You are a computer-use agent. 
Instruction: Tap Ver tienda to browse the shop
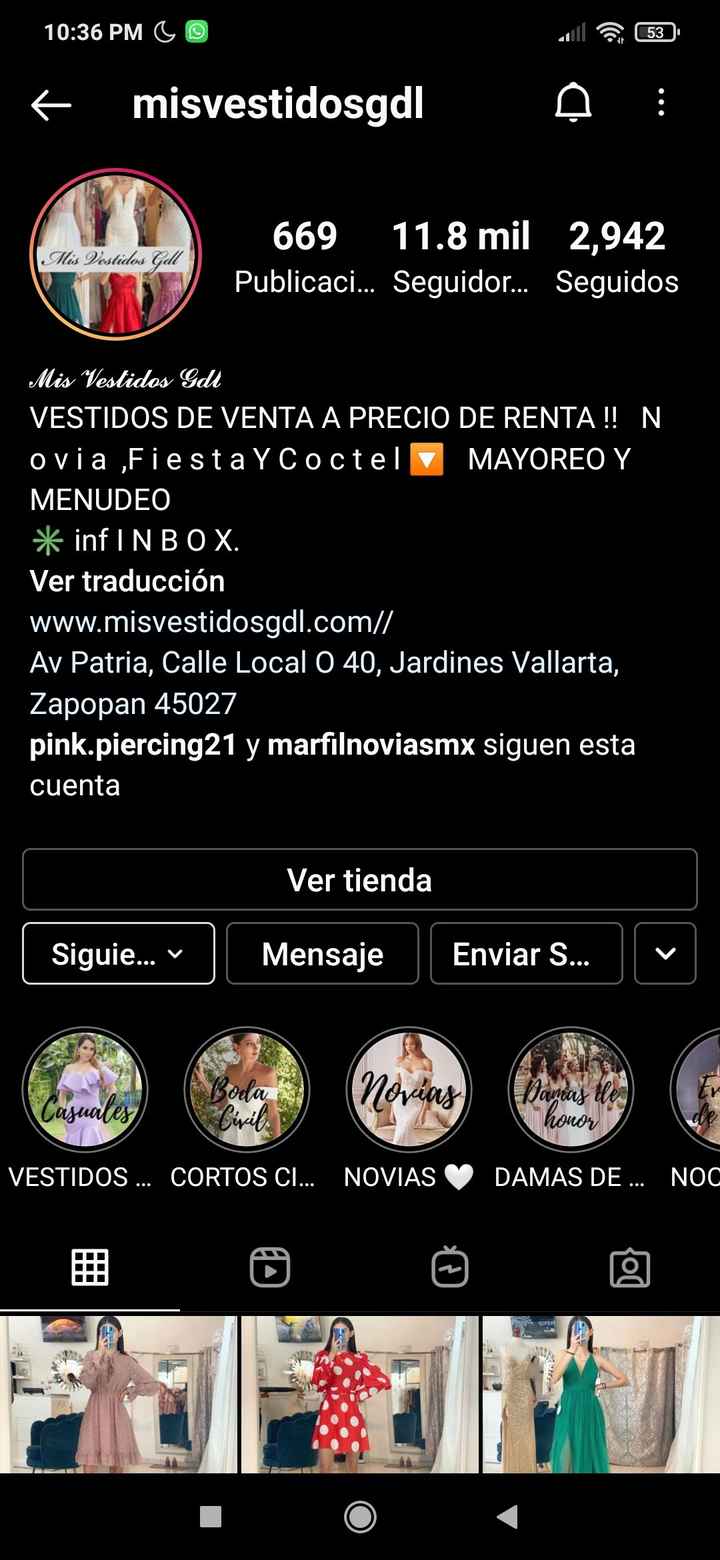(x=359, y=880)
